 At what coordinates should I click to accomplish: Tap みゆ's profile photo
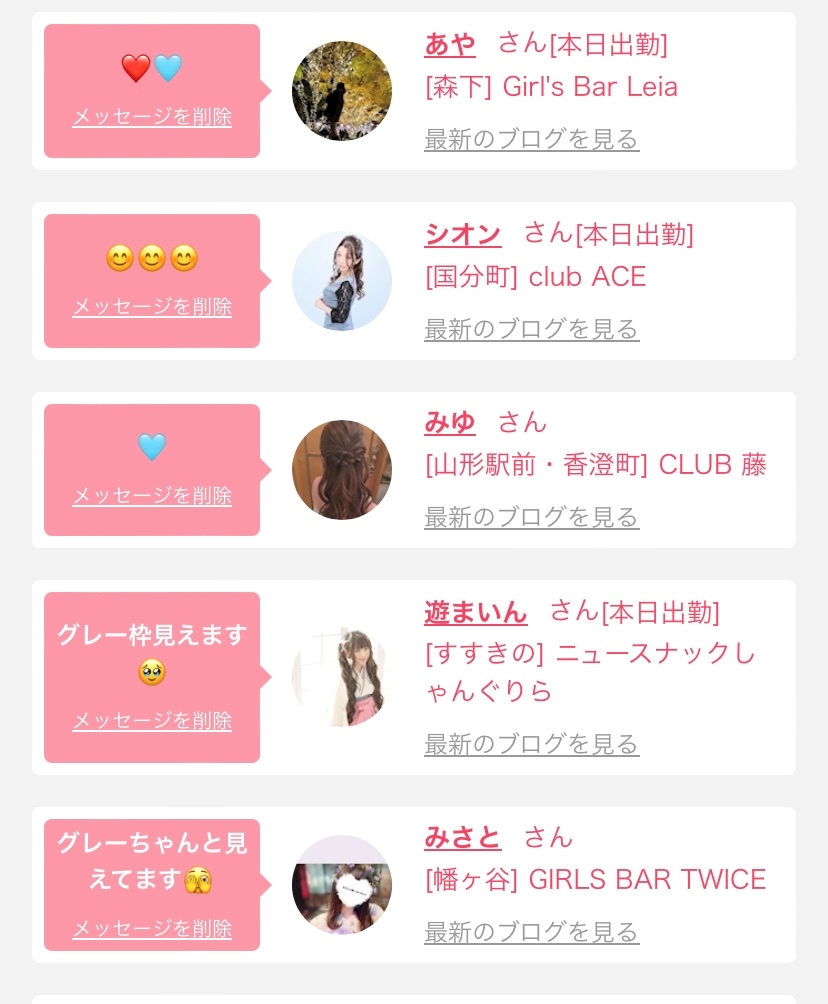point(342,470)
